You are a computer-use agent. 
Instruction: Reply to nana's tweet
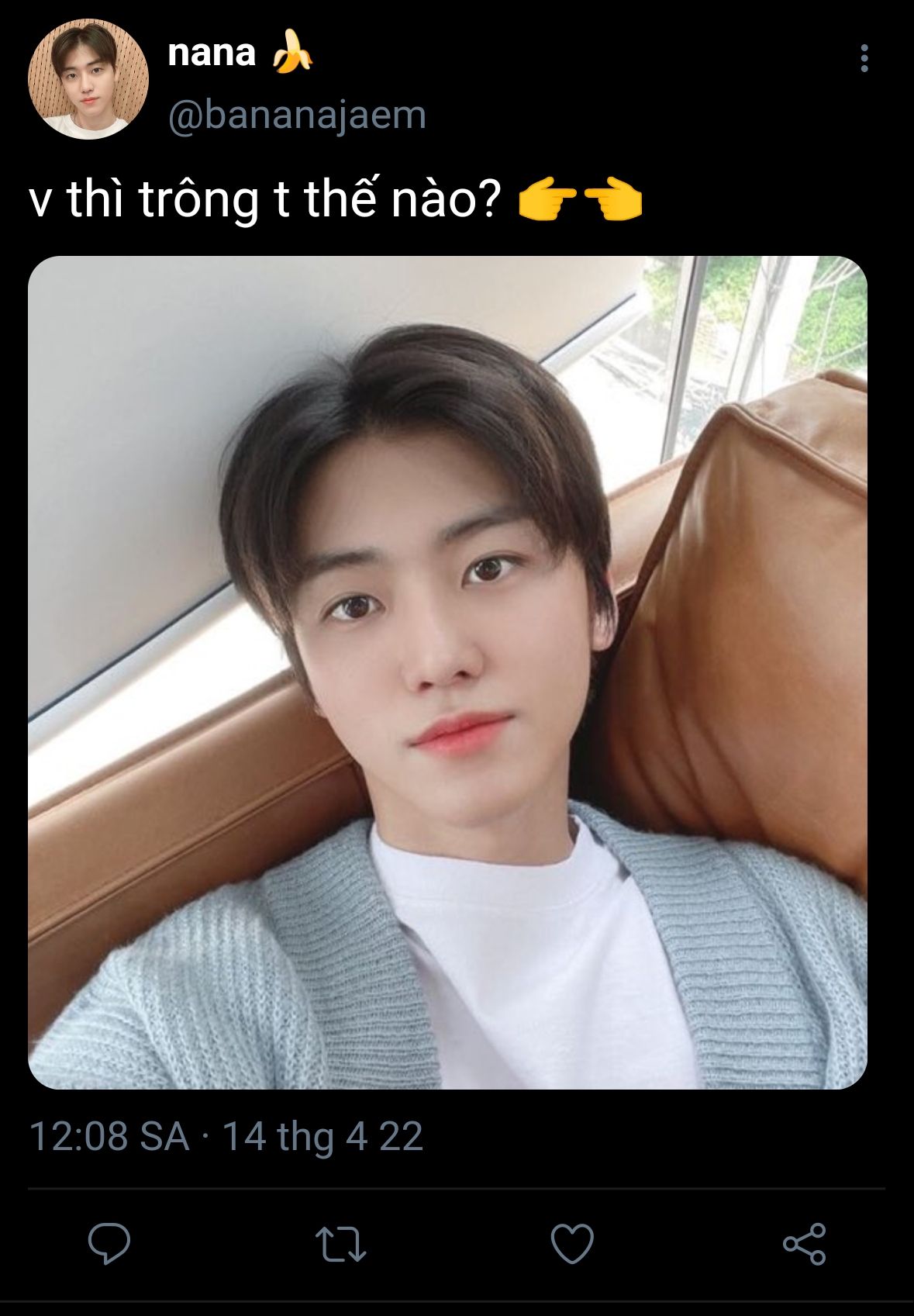click(x=109, y=1243)
